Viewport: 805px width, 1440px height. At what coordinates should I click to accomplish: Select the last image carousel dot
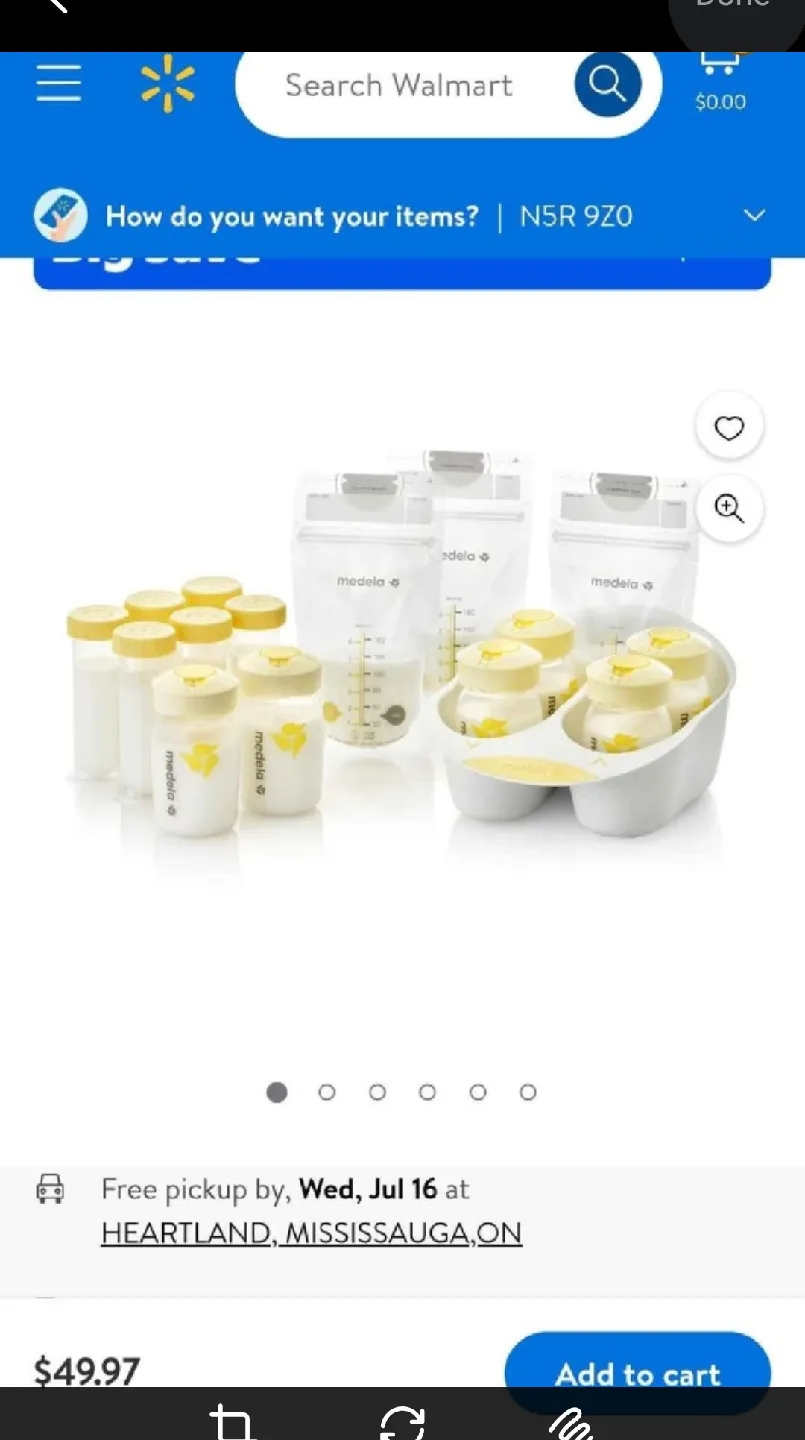528,1092
